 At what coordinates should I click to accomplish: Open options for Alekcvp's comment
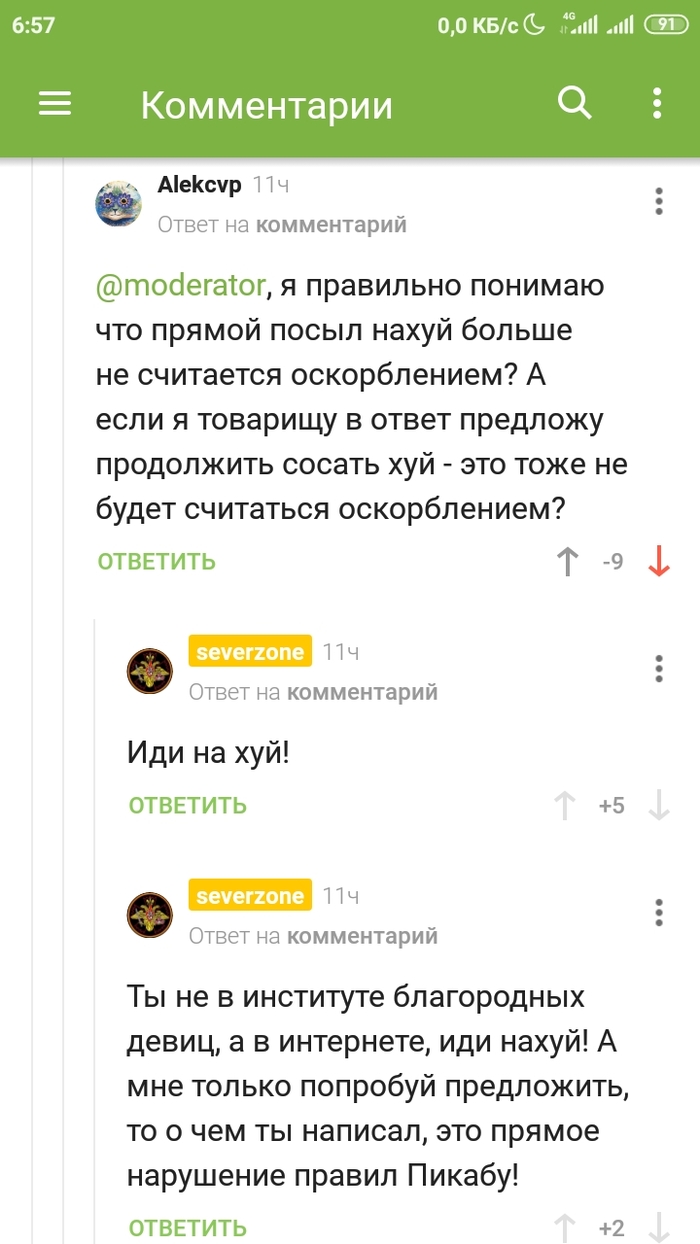[x=659, y=201]
